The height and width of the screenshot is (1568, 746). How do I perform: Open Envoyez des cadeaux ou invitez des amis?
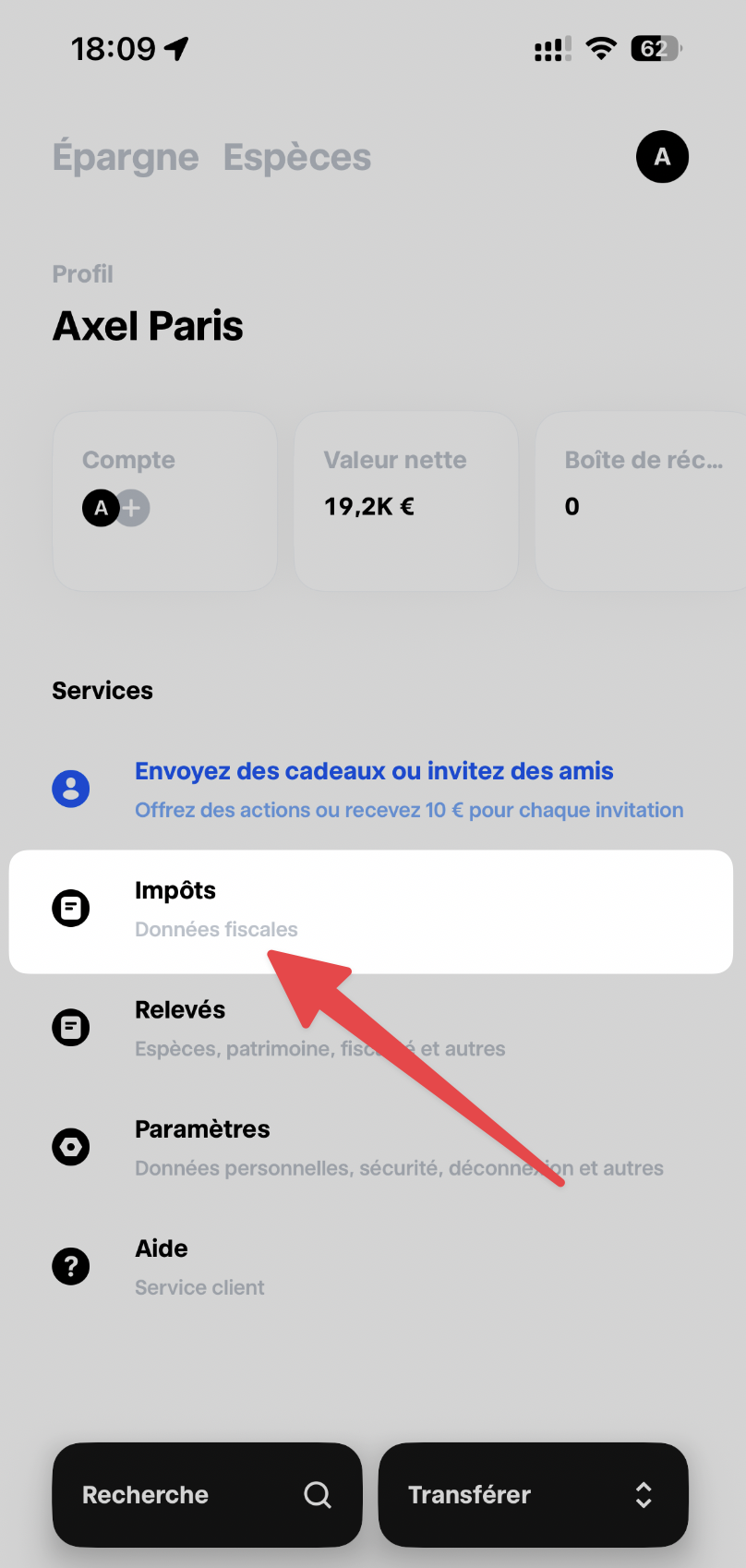click(373, 790)
